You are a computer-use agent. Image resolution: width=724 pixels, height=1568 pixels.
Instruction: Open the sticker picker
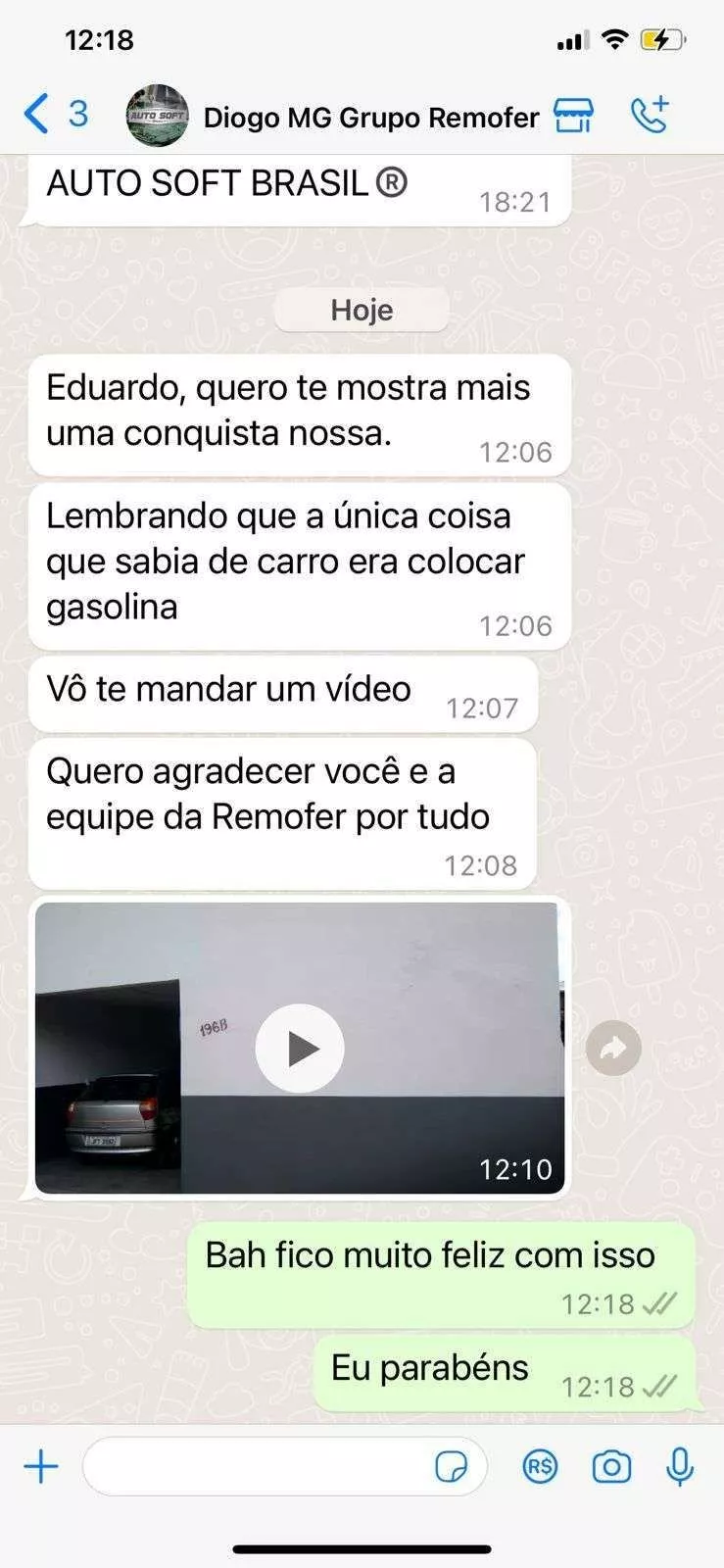pos(451,1467)
